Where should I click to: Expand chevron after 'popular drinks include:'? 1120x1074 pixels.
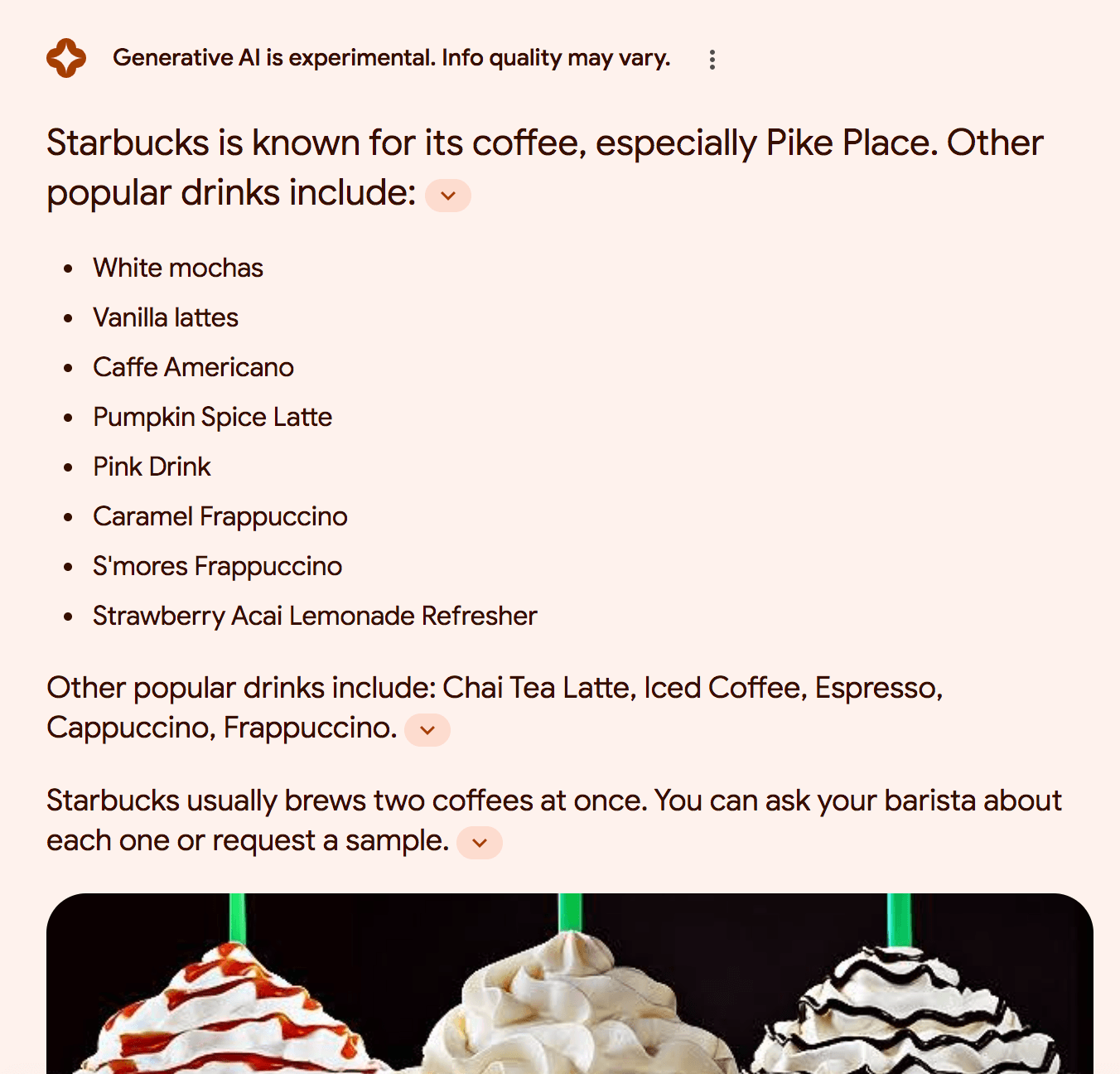448,196
